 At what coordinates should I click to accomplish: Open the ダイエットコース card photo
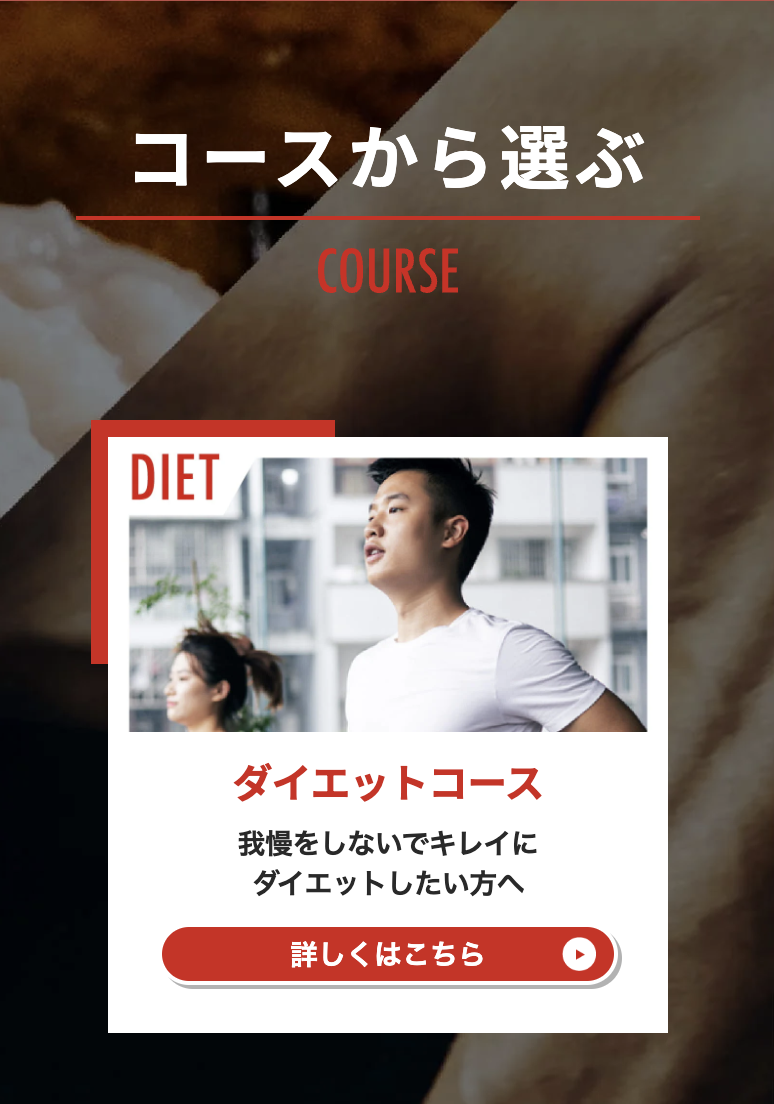[388, 595]
